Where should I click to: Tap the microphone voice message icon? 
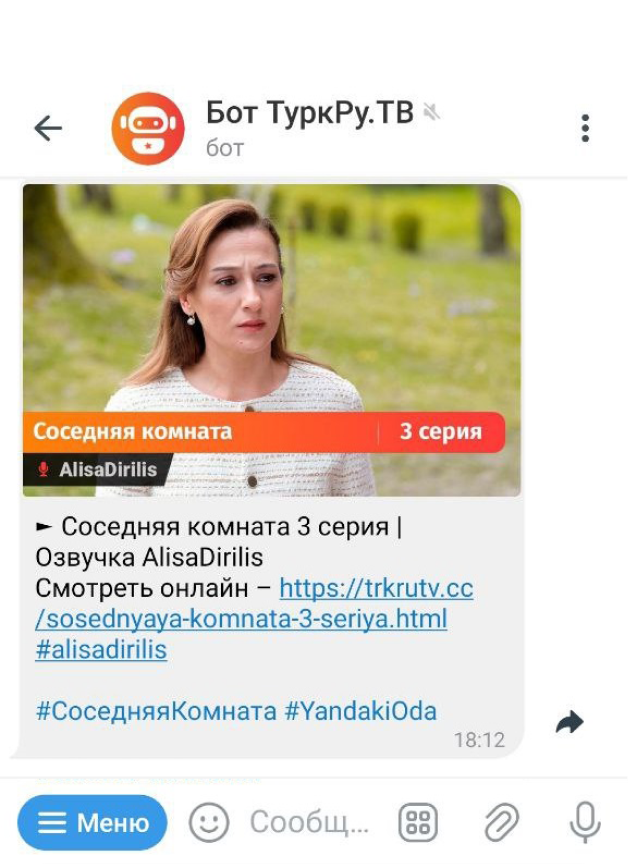click(x=584, y=823)
